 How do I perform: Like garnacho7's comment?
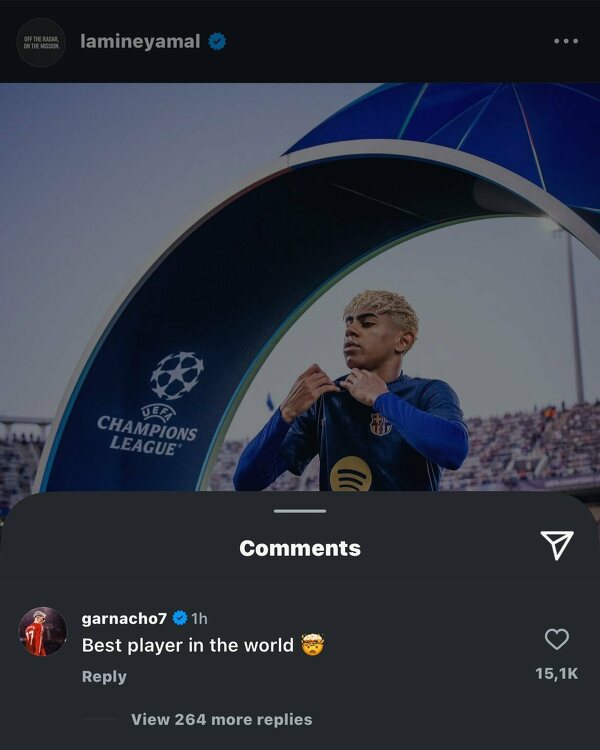pyautogui.click(x=556, y=640)
